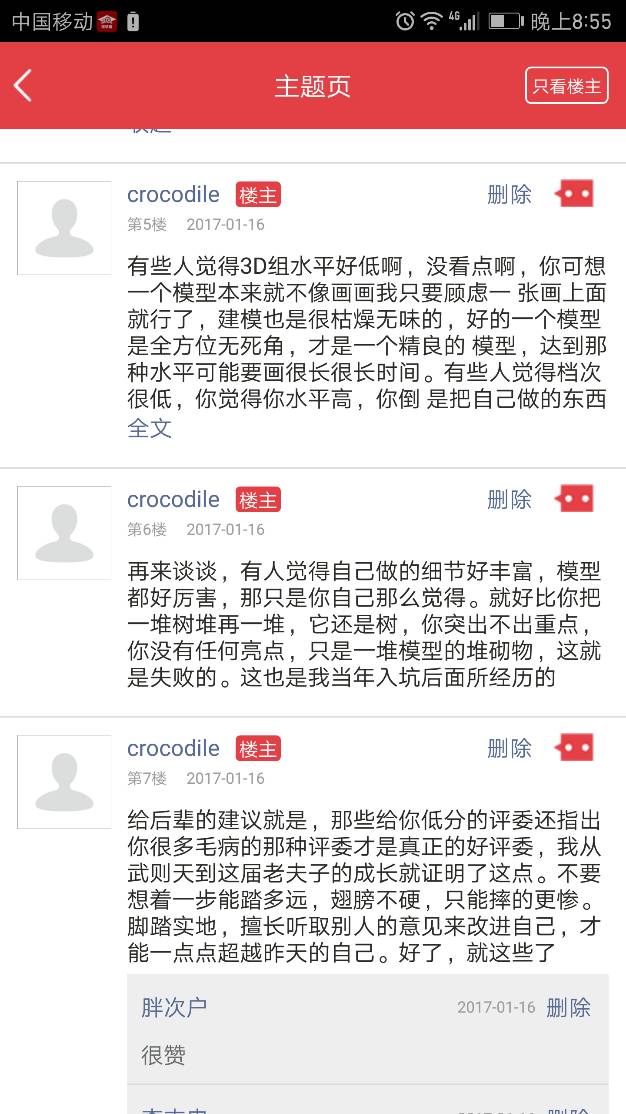The width and height of the screenshot is (626, 1114).
Task: Delete the 第7楼 post
Action: point(509,748)
